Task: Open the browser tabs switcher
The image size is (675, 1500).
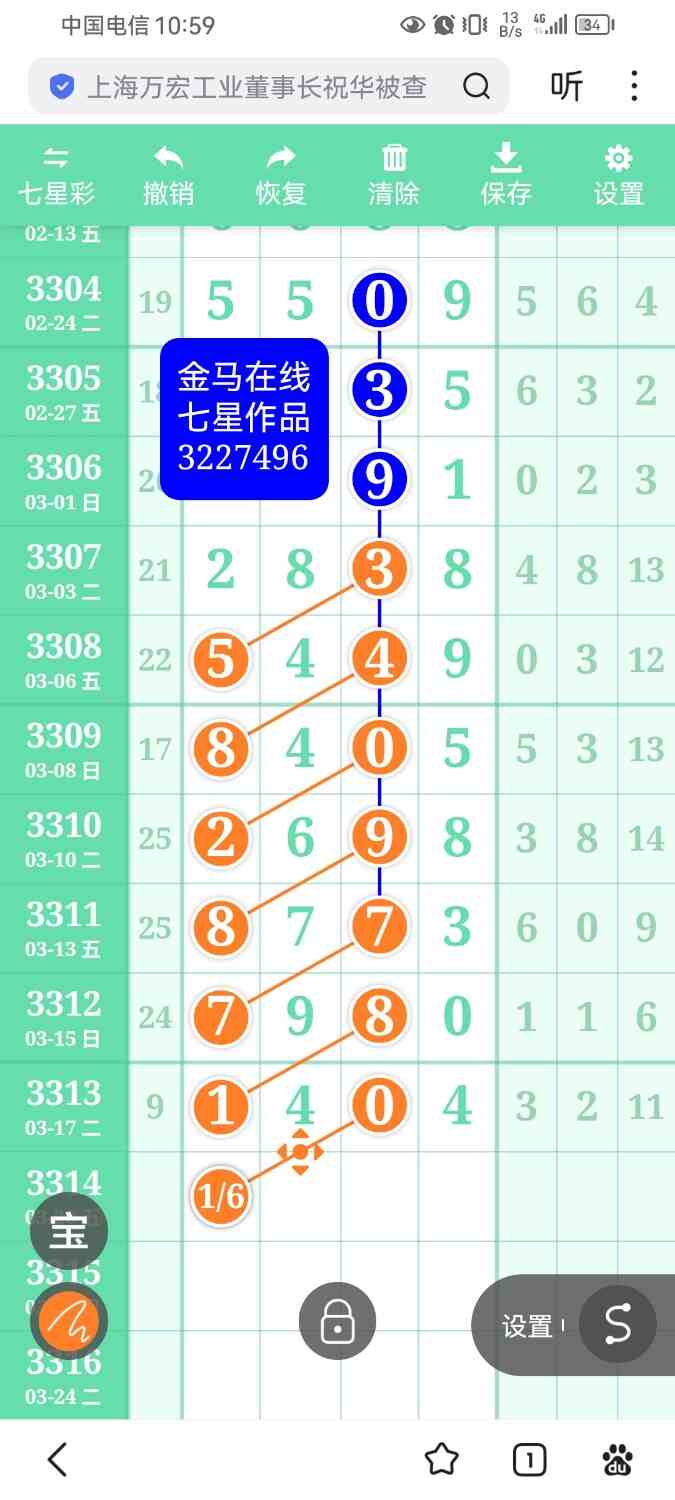Action: coord(529,1460)
